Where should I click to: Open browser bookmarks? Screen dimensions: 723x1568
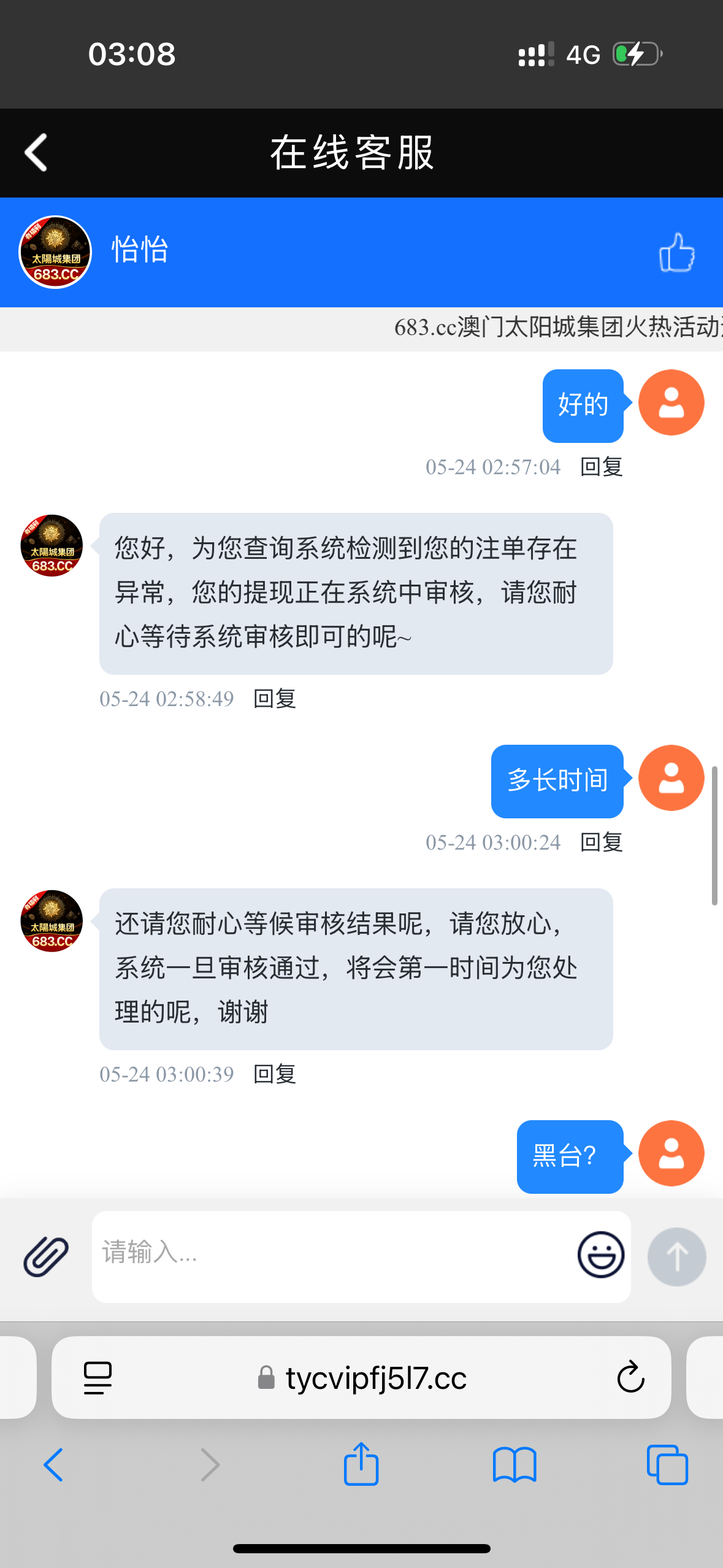[x=515, y=1465]
